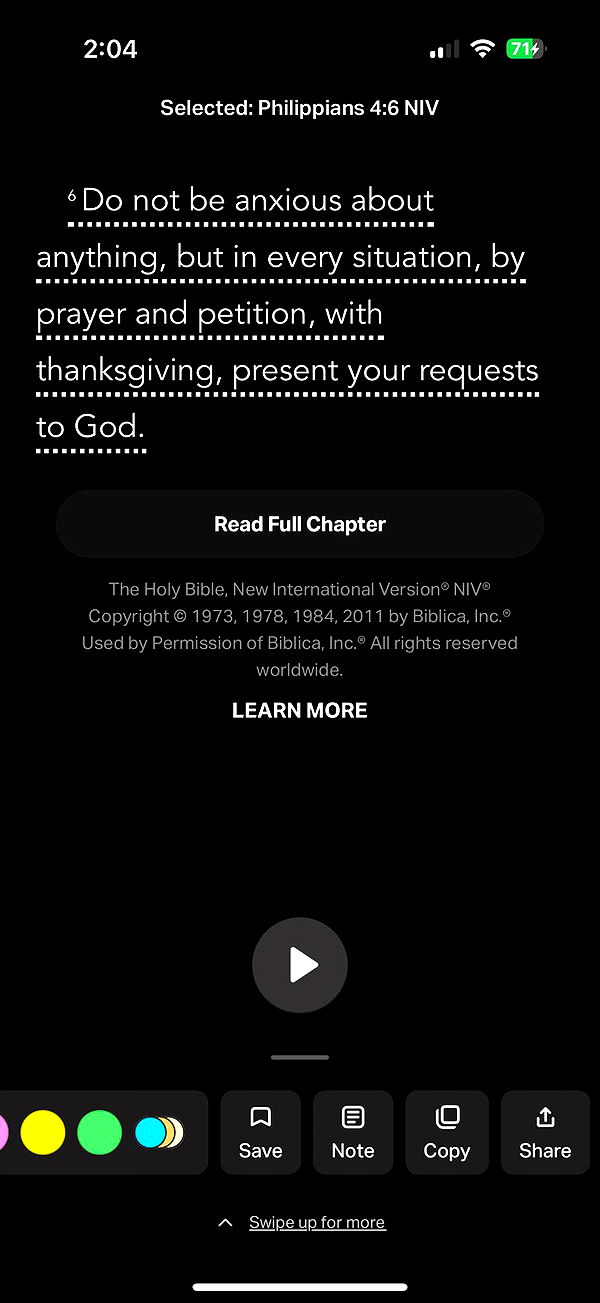Share Philippians 4:6 with others
Screen dimensions: 600x1303
[x=545, y=1132]
